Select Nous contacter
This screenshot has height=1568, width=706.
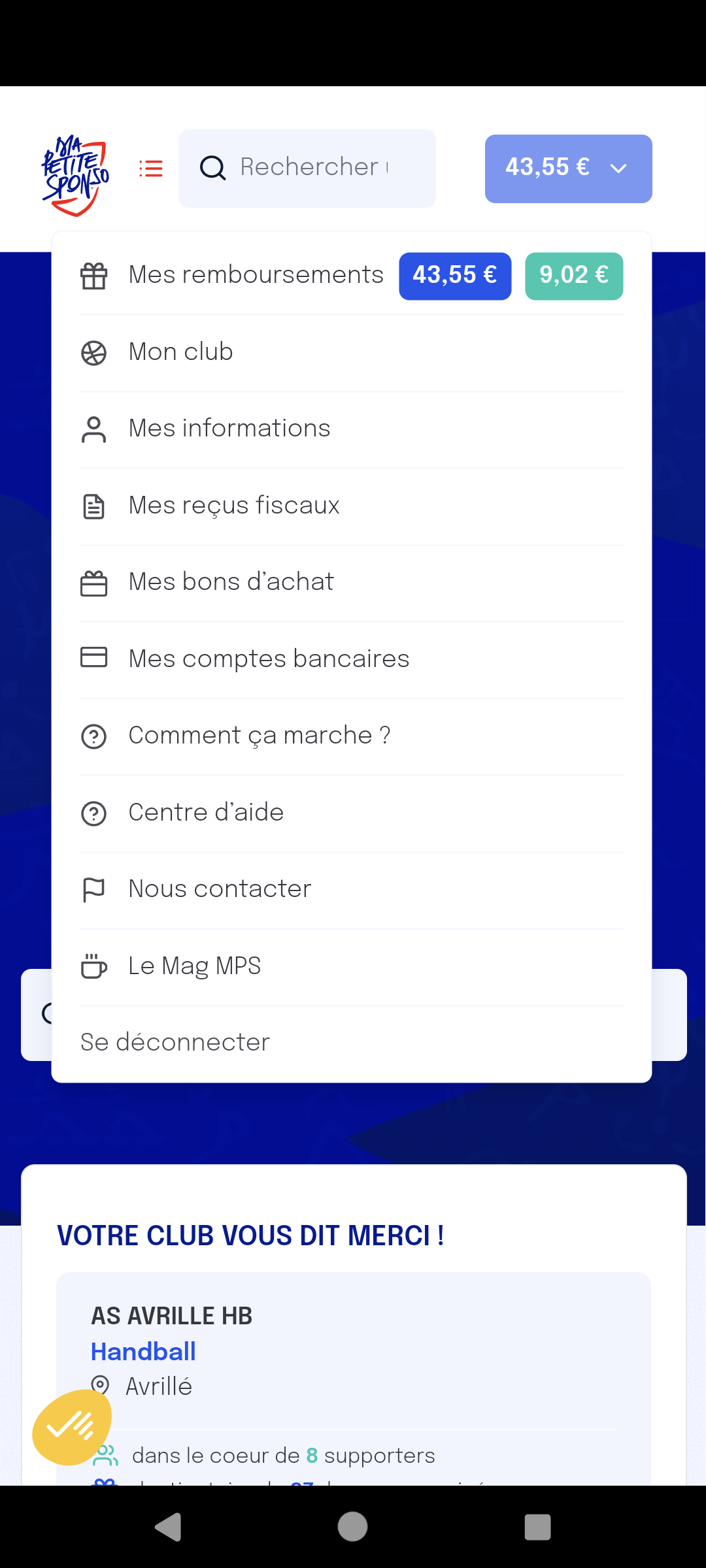point(220,889)
